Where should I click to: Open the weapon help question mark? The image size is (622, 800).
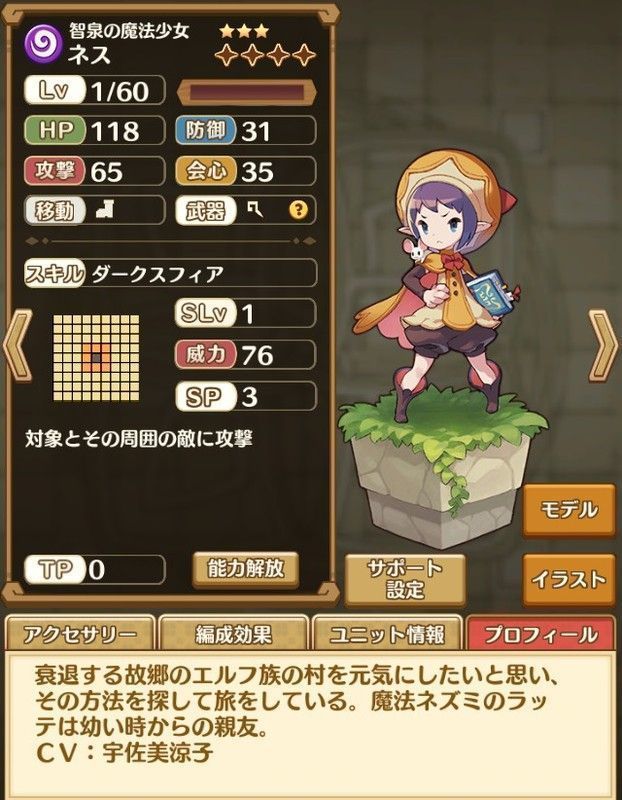point(296,209)
